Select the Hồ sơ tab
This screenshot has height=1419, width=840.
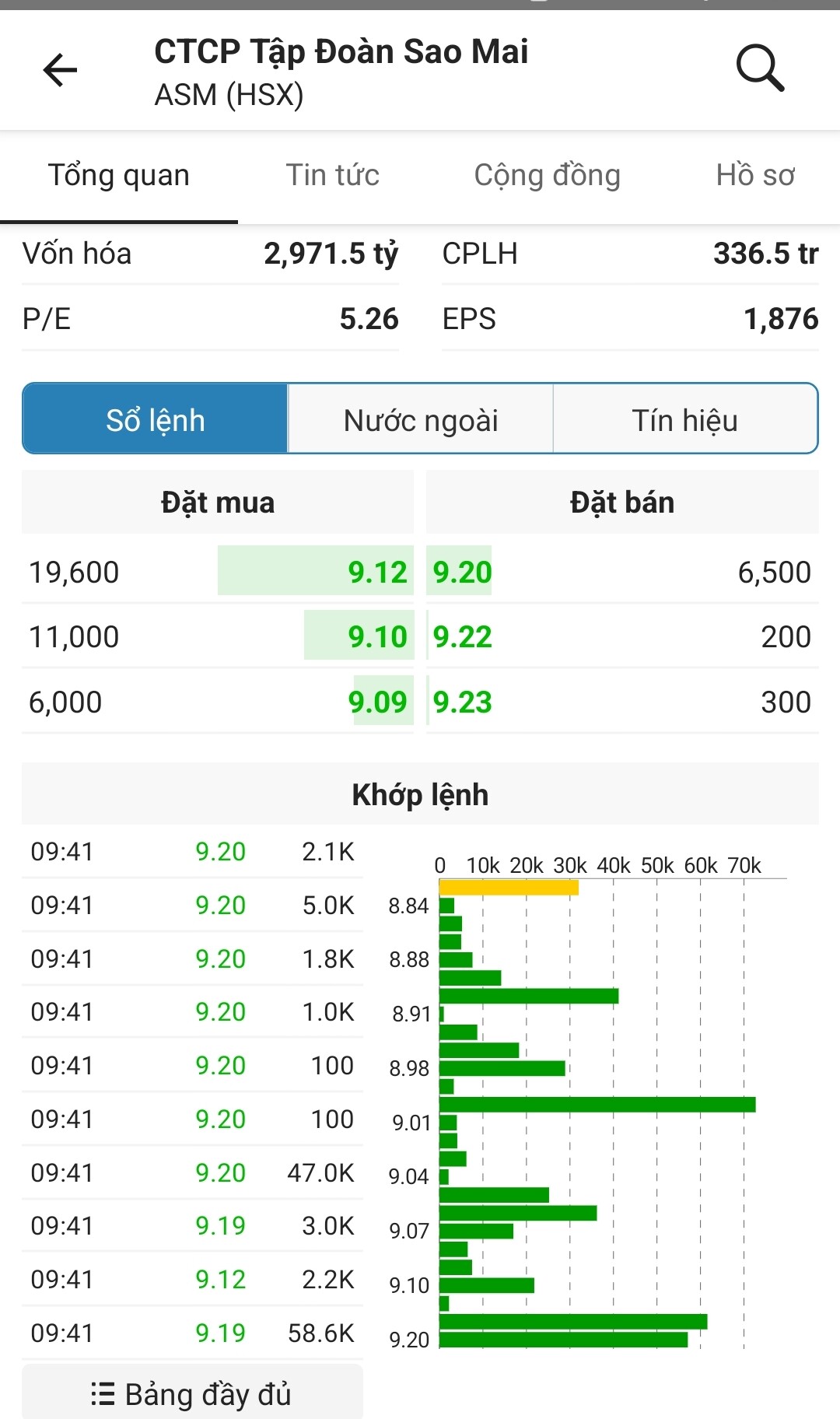754,176
